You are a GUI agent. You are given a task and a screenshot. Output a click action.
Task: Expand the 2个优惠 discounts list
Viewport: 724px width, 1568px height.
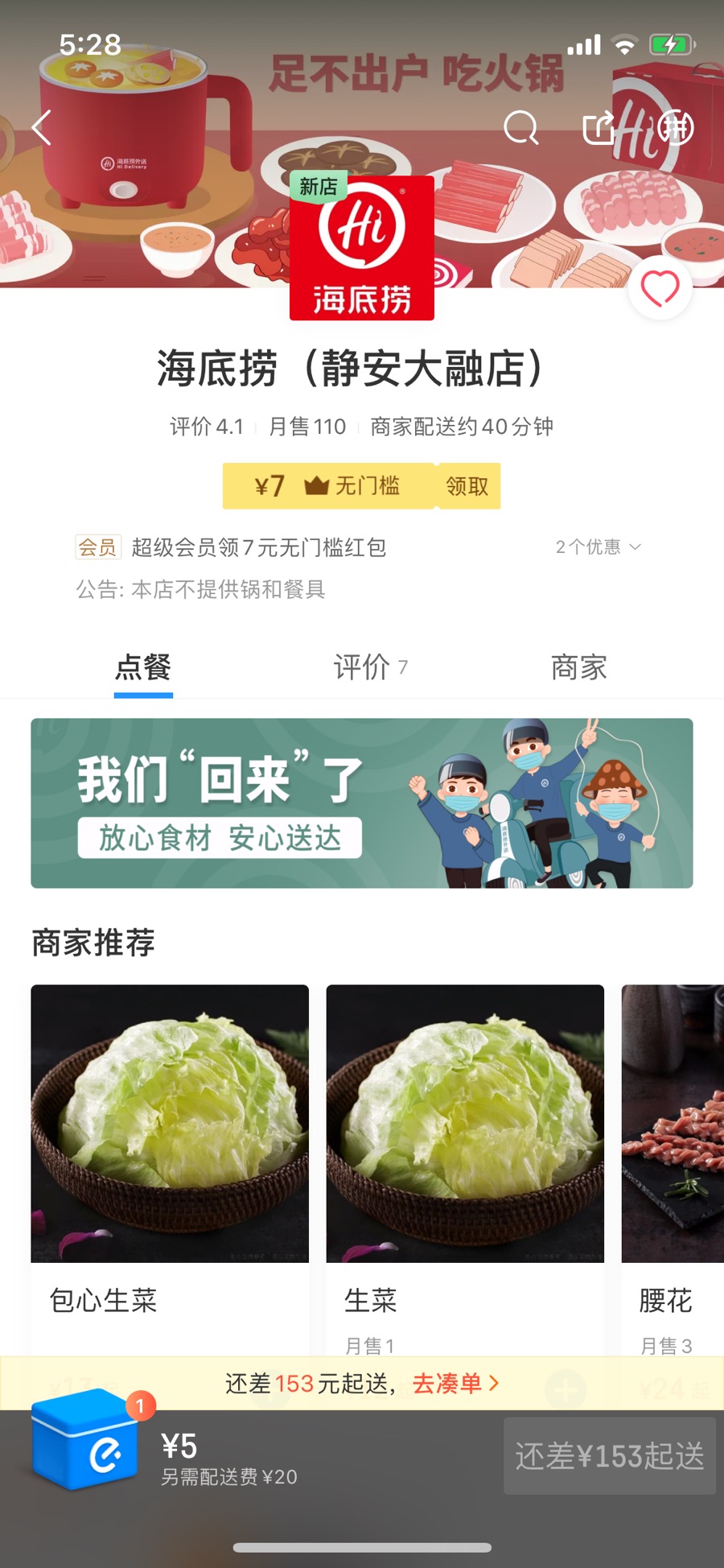(598, 547)
